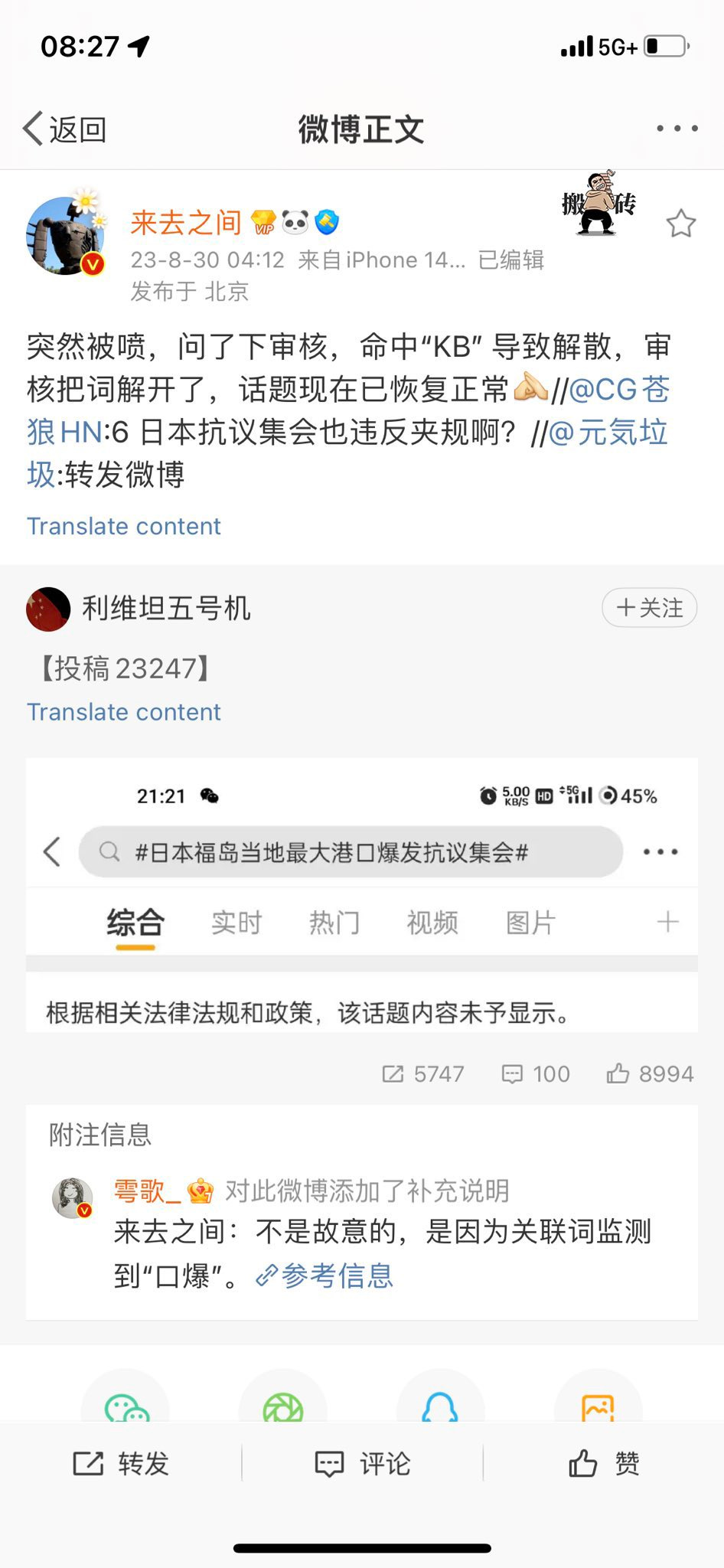724x1568 pixels.
Task: Translate the main post content
Action: point(124,526)
